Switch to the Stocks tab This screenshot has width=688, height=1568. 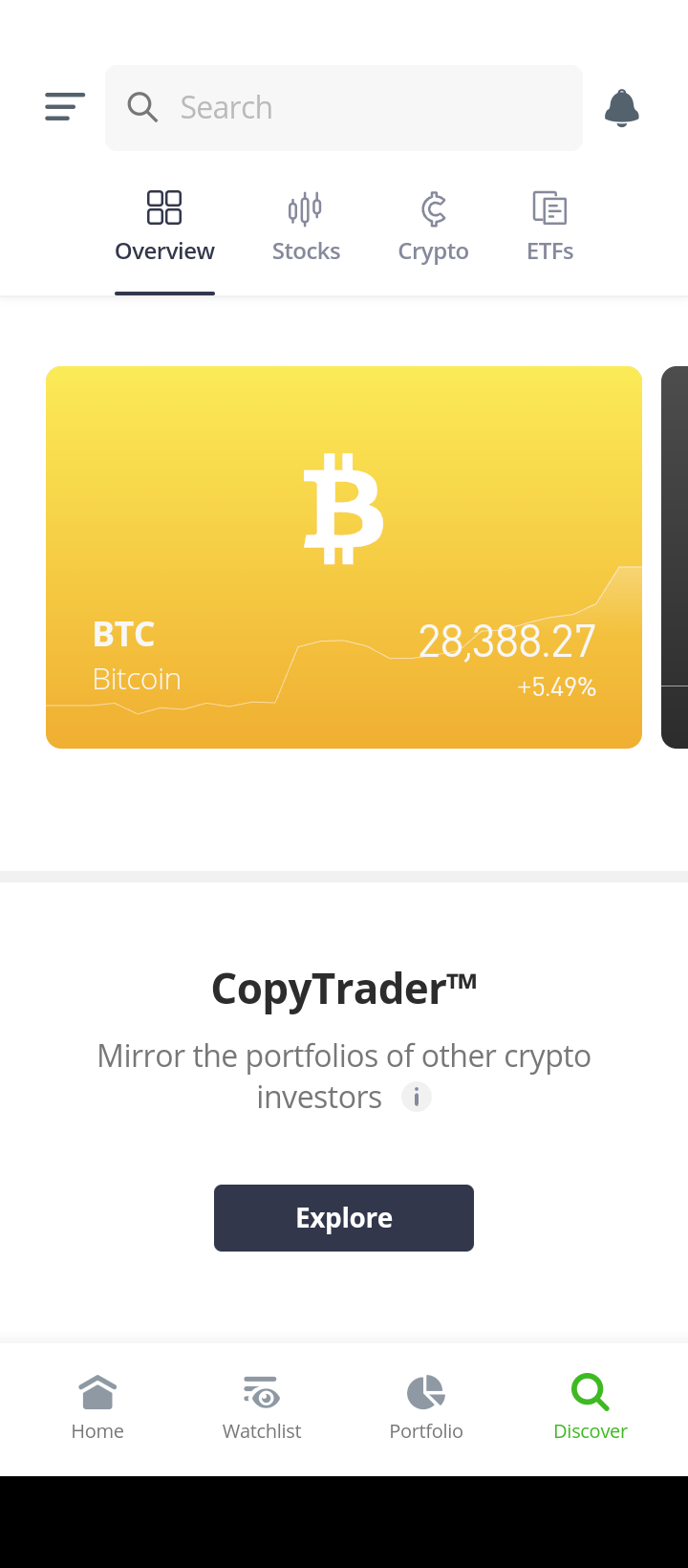306,228
